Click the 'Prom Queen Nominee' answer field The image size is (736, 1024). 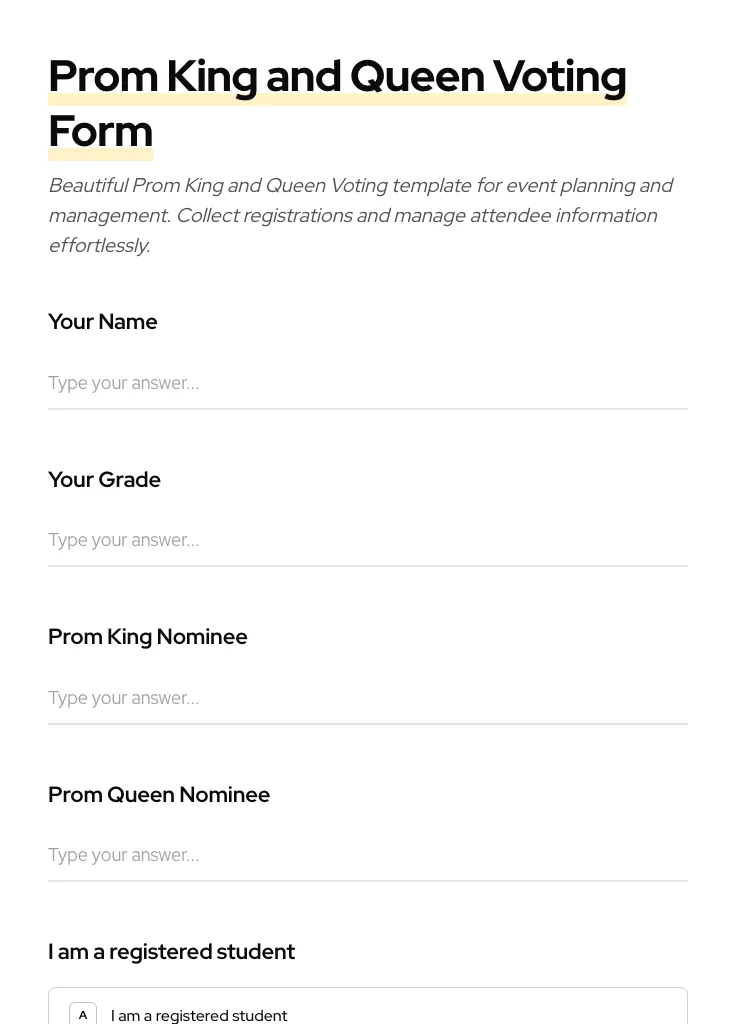(368, 855)
